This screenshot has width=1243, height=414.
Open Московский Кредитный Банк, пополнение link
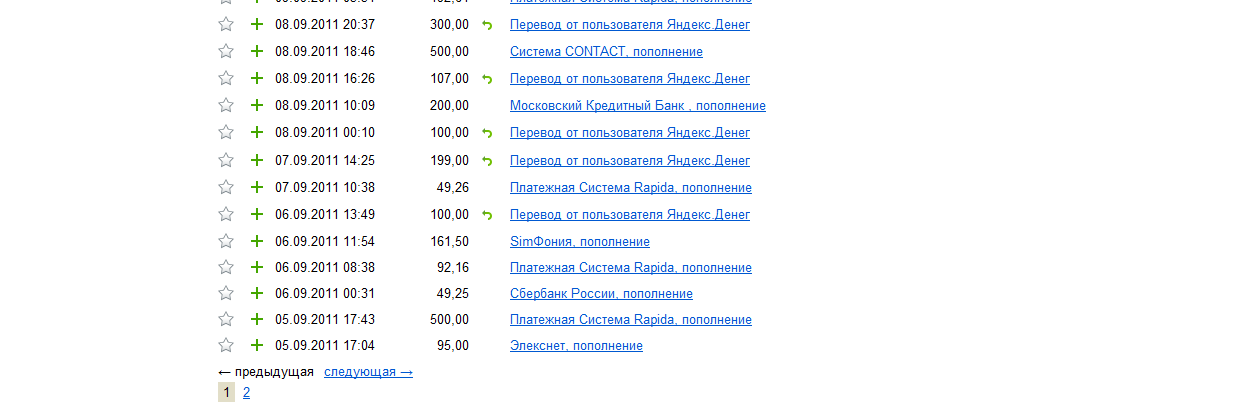637,105
